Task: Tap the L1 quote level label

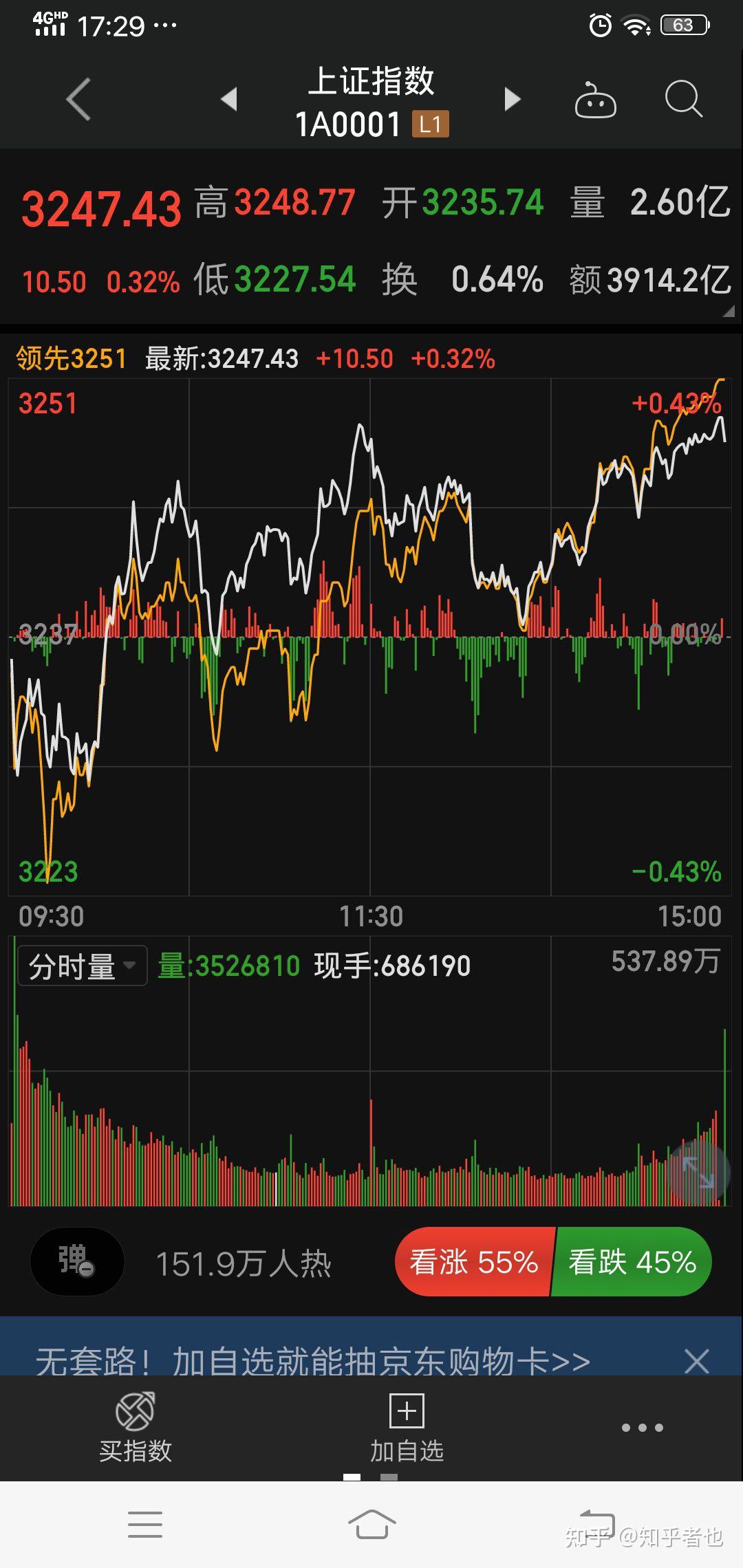Action: tap(430, 125)
